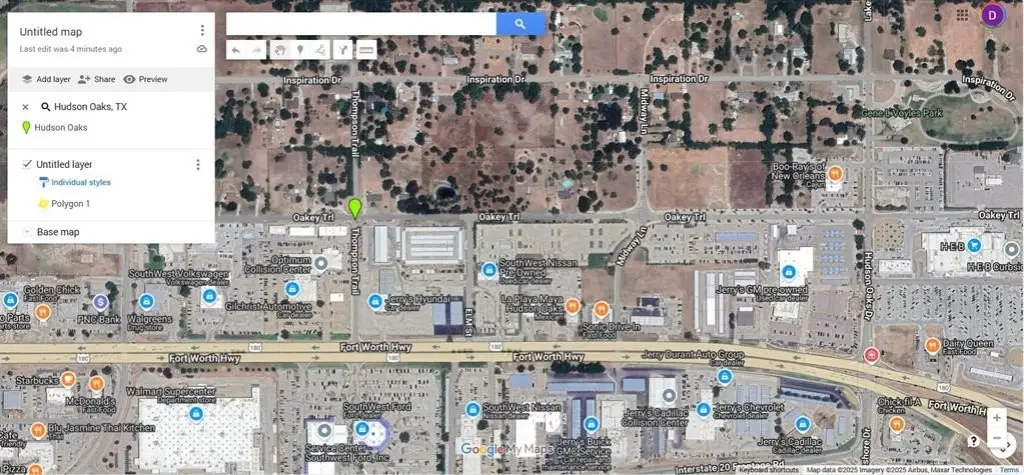
Task: Focus the map search box
Action: [x=360, y=24]
